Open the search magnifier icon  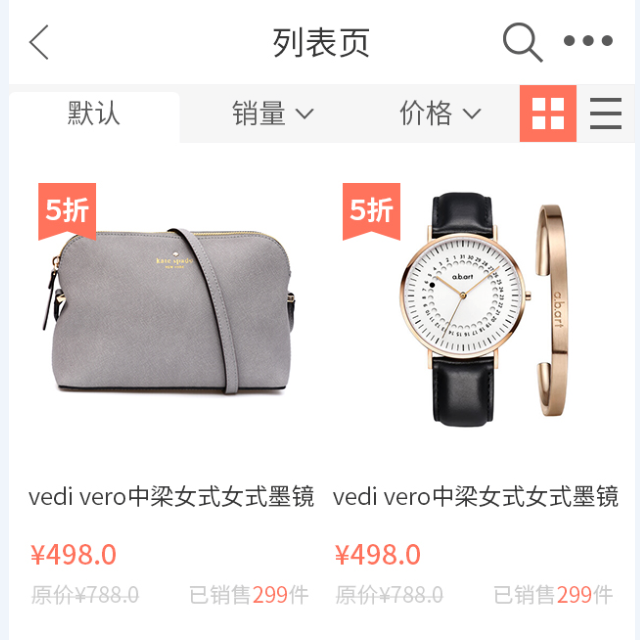pyautogui.click(x=521, y=43)
